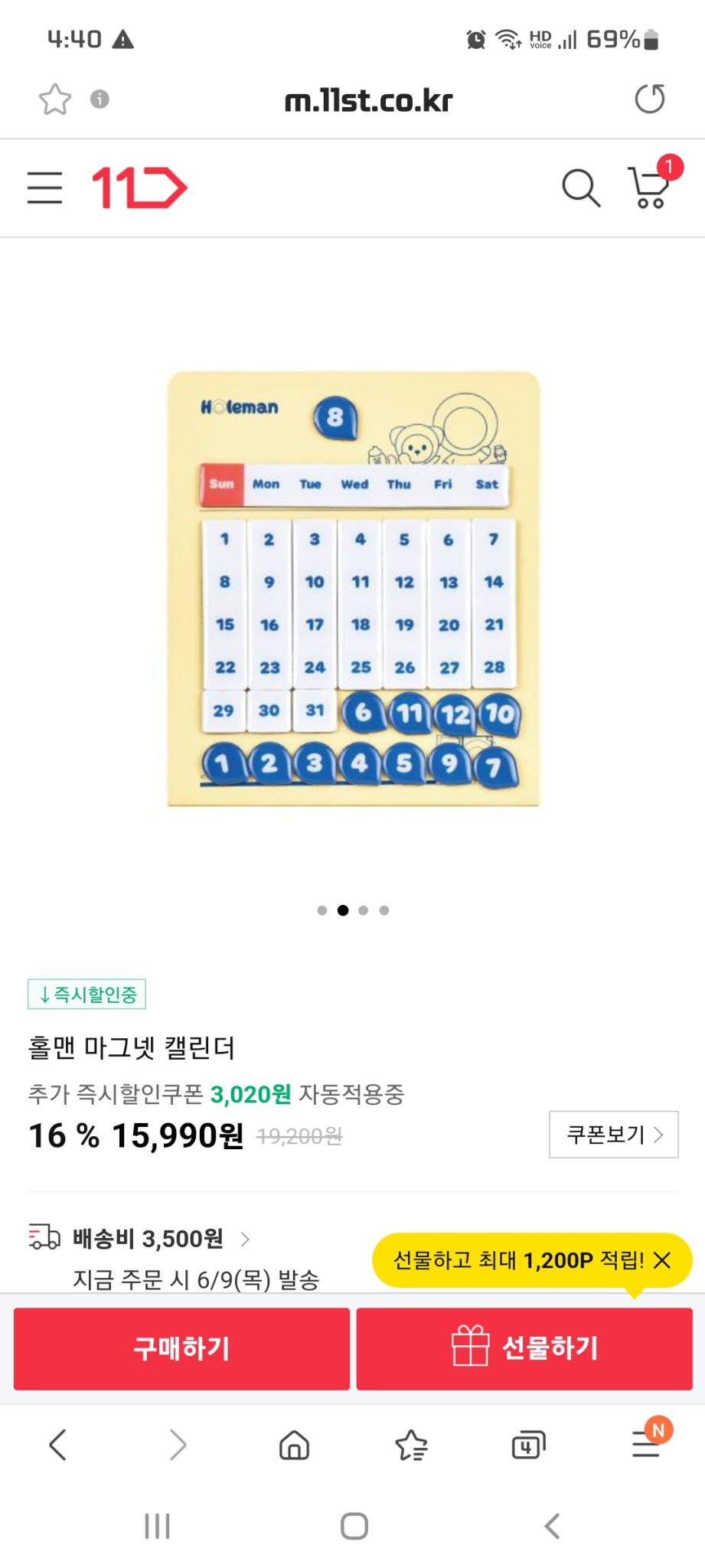Tap the m.11st.co.kr address bar
This screenshot has height=1568, width=705.
[367, 98]
